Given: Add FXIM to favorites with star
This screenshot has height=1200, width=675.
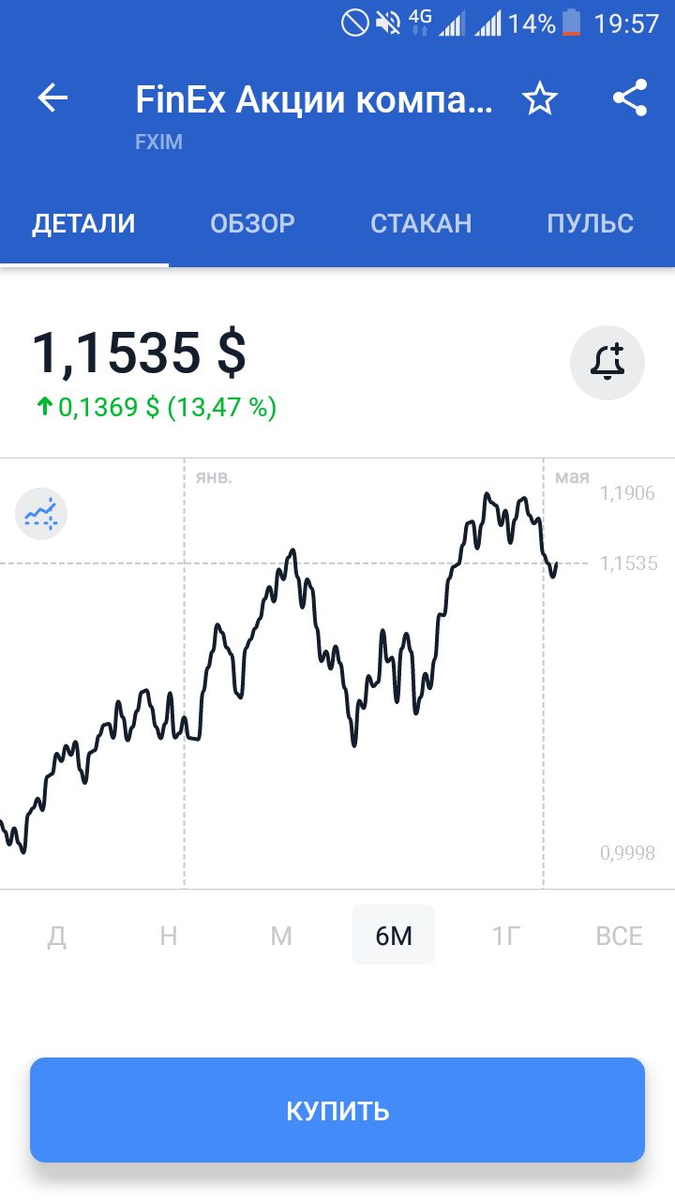Looking at the screenshot, I should (540, 99).
